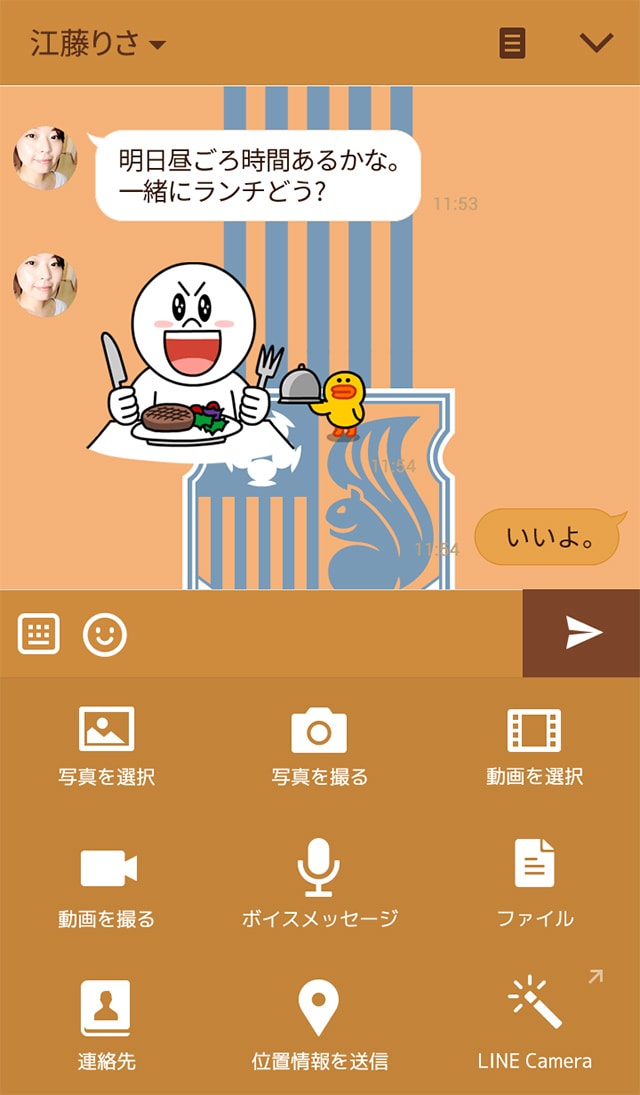The height and width of the screenshot is (1095, 640).
Task: Open the notes icon in header
Action: (x=513, y=43)
